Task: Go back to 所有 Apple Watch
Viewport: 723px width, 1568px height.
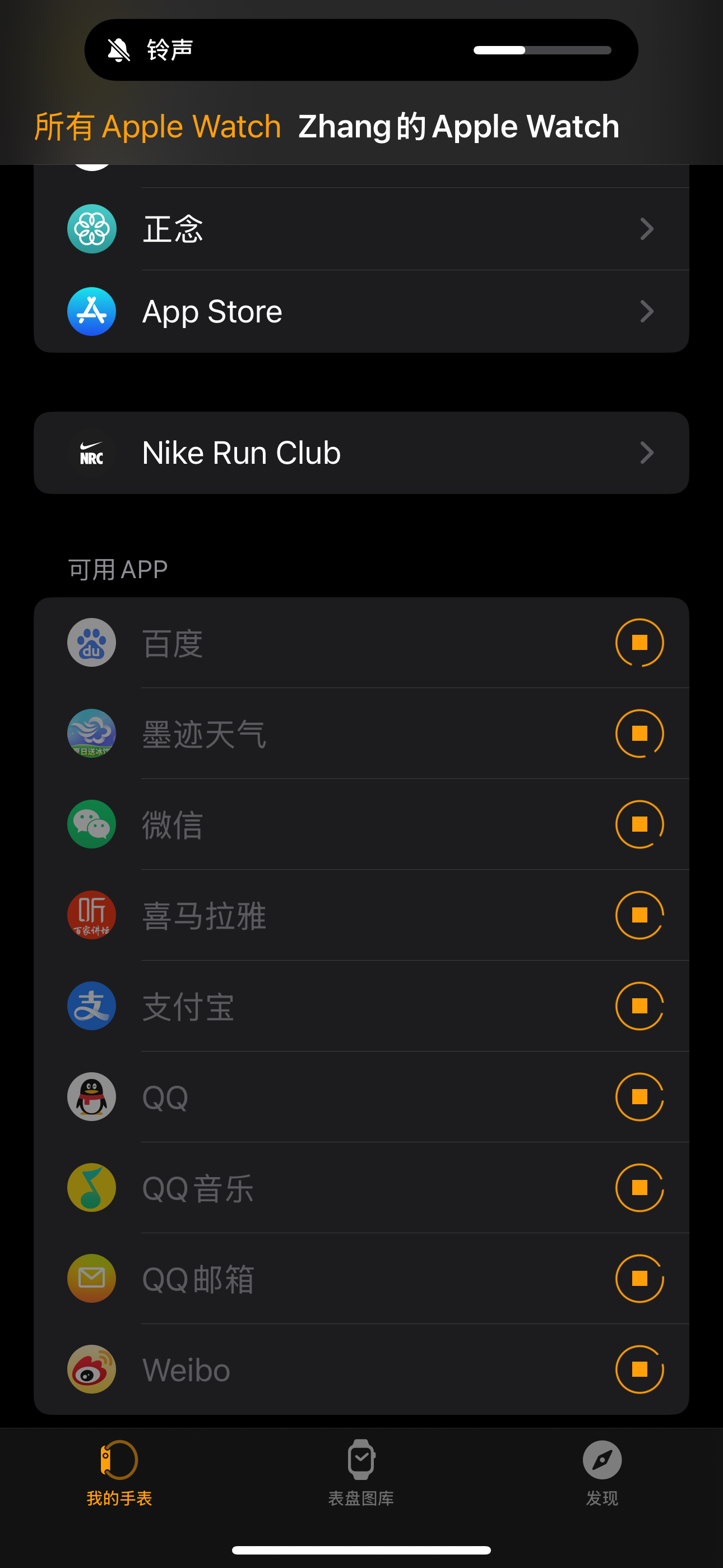Action: tap(157, 127)
